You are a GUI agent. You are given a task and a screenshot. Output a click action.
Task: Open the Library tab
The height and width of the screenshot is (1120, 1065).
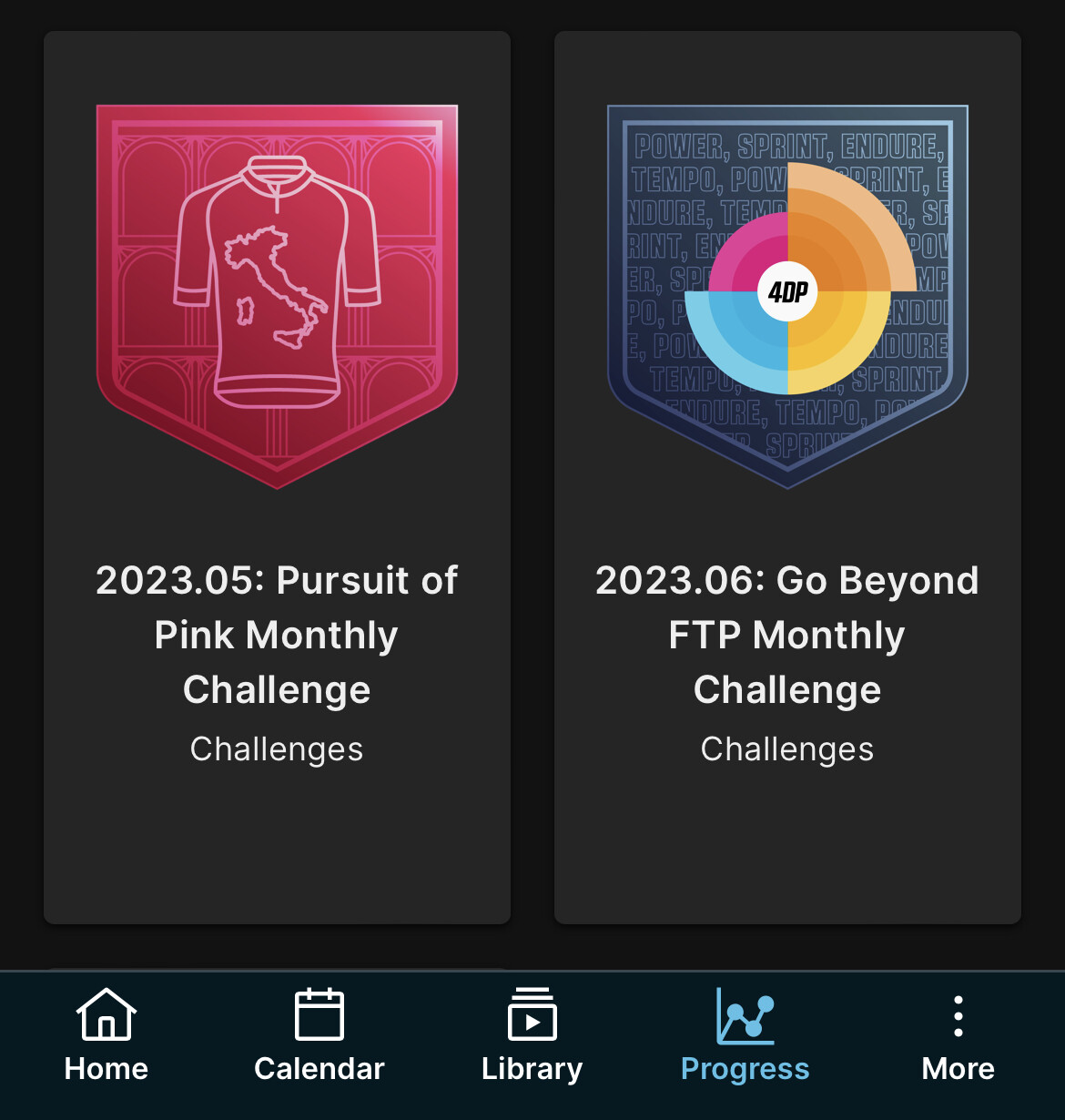(x=532, y=1036)
